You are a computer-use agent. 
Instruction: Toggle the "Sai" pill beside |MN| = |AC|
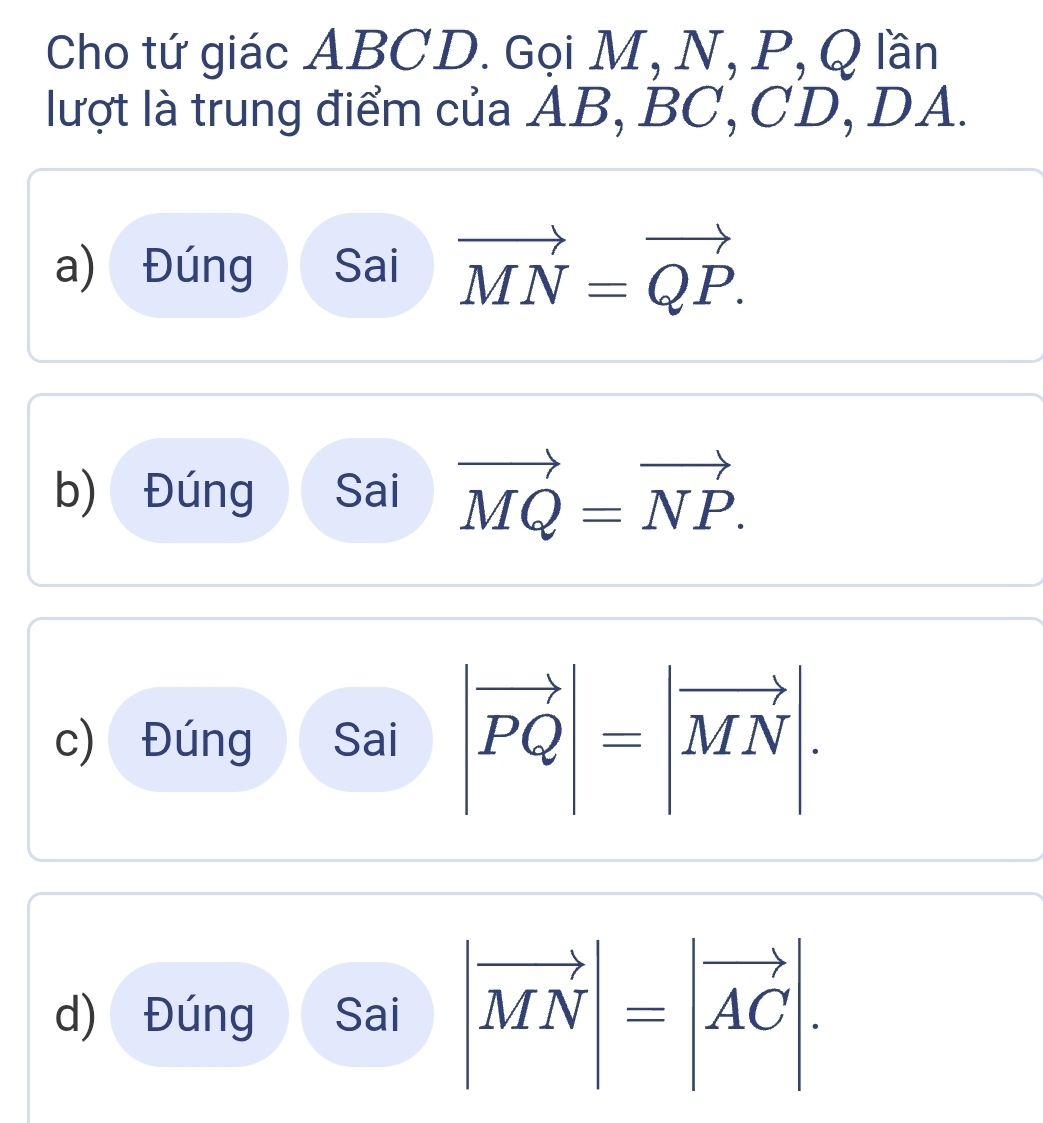366,1017
